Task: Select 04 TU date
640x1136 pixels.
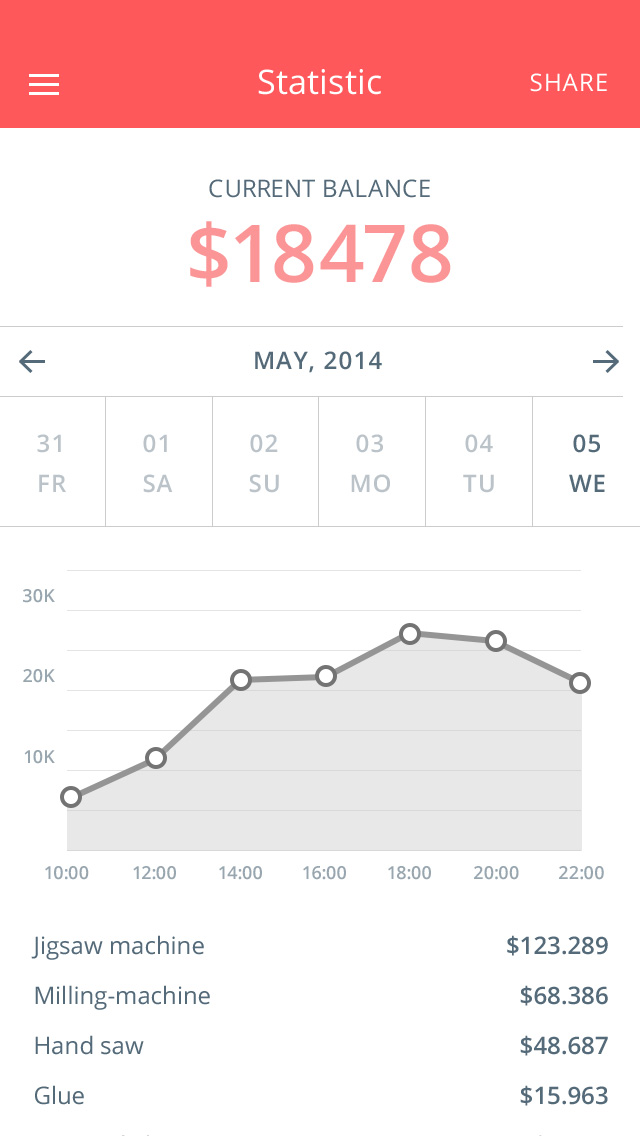Action: click(479, 462)
